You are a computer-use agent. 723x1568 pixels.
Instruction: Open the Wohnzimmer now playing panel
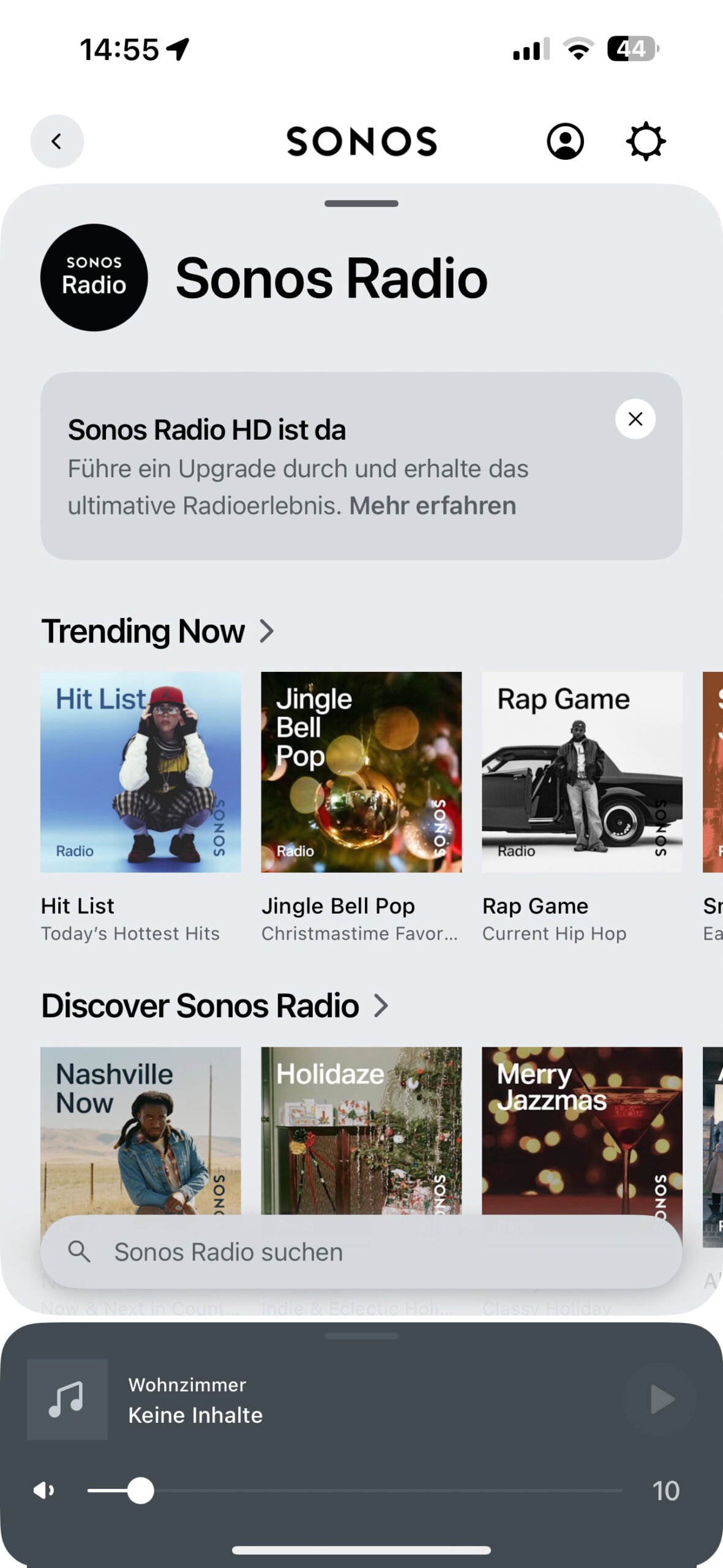coord(306,1400)
